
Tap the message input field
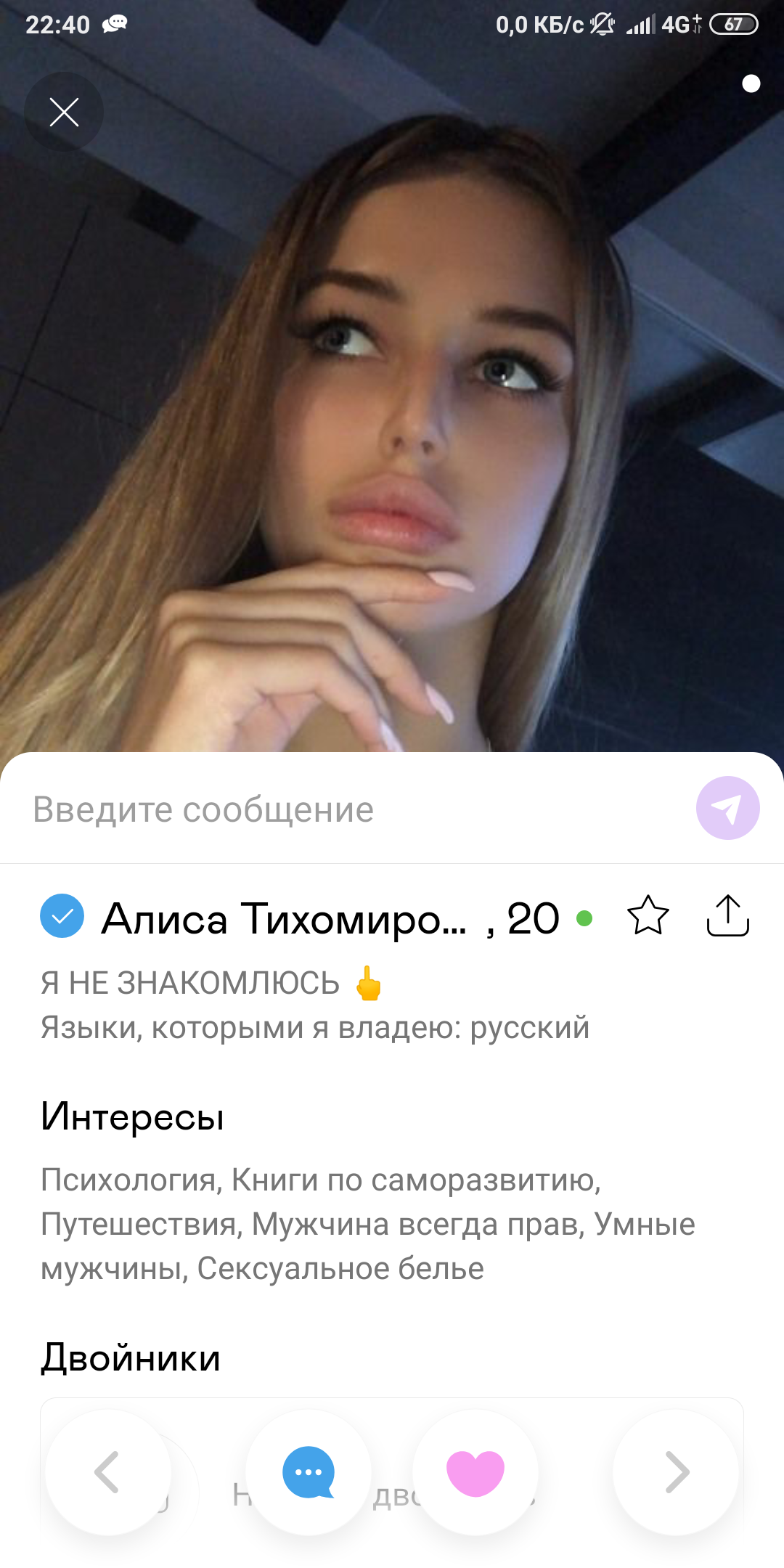pyautogui.click(x=348, y=809)
